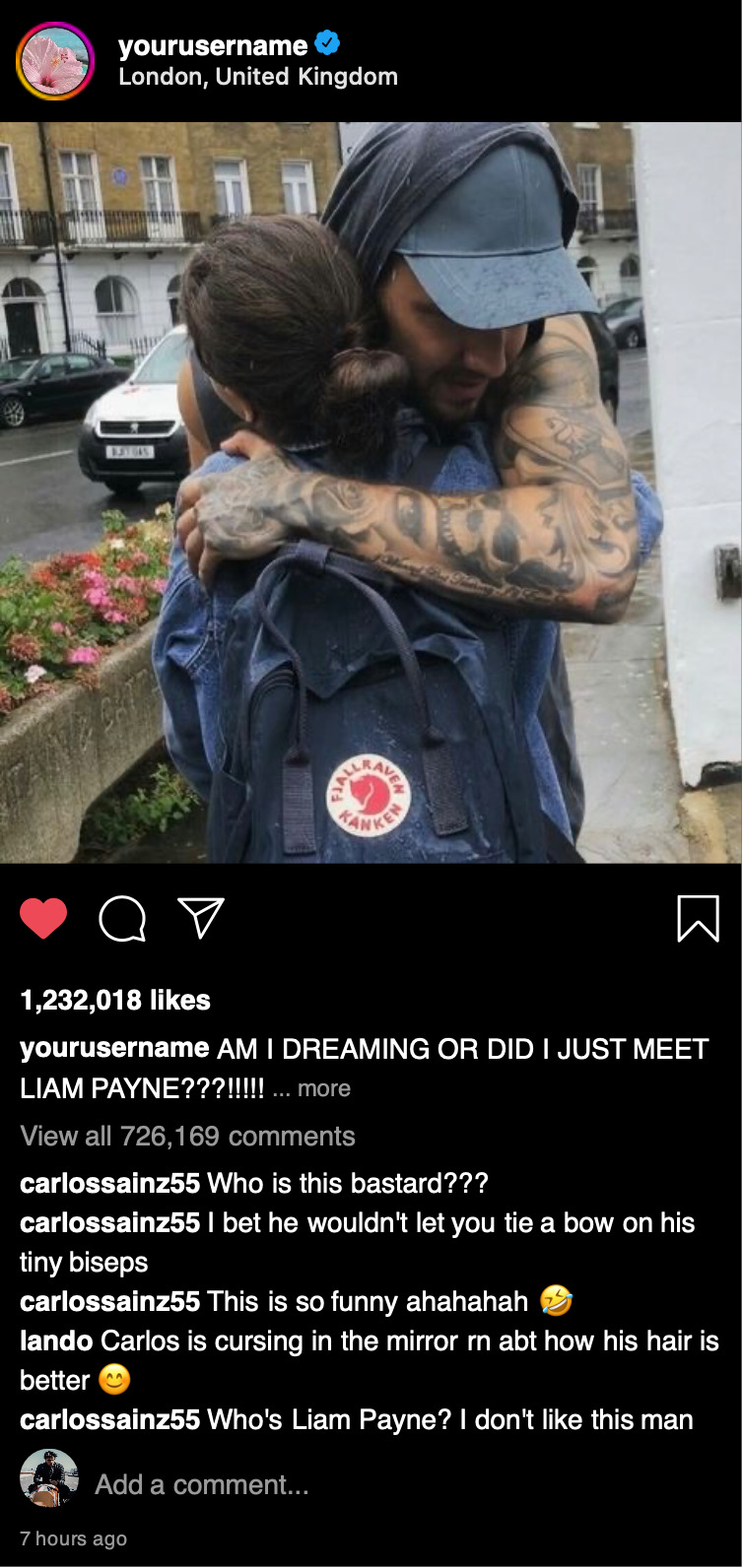Save the post with the bookmark icon

(x=698, y=919)
